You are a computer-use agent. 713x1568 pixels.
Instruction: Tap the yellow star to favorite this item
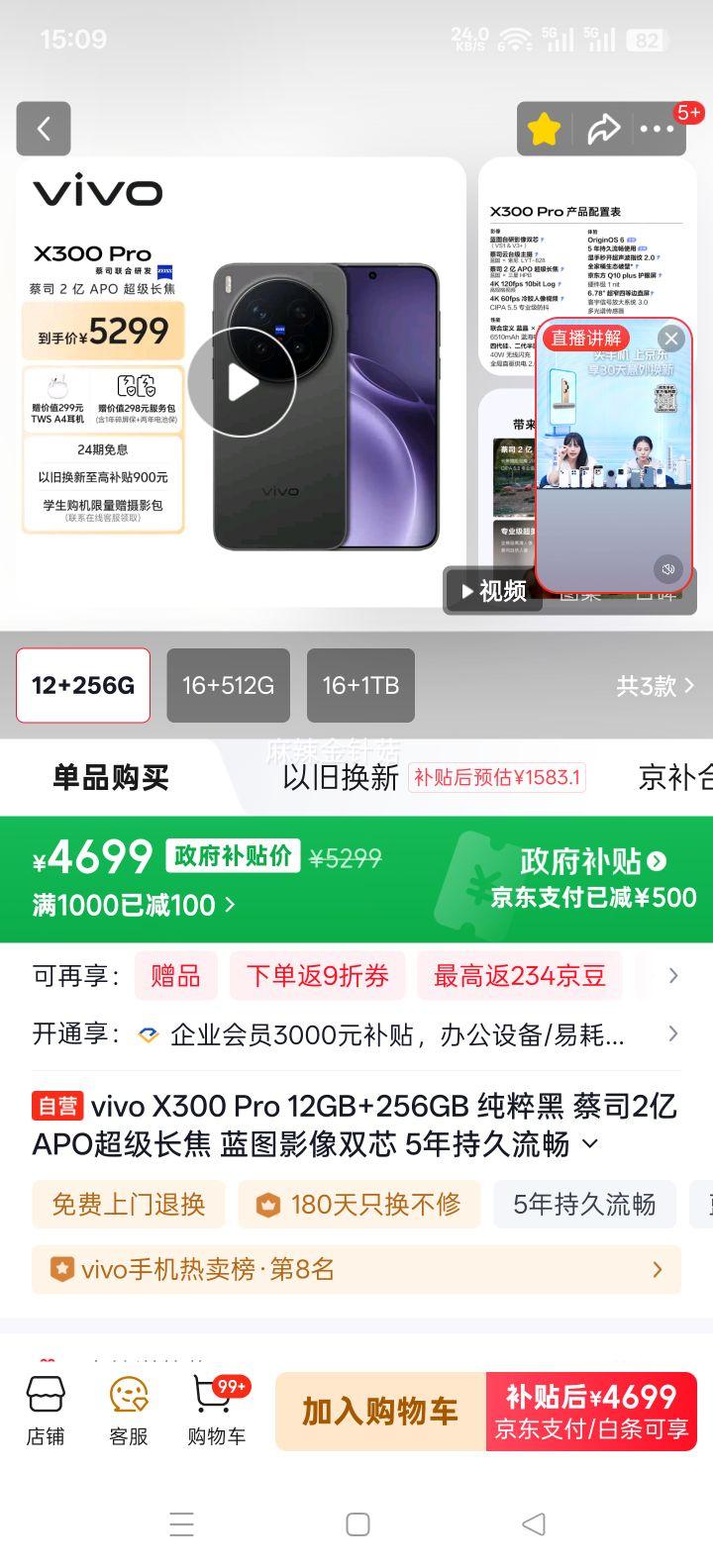tap(544, 129)
